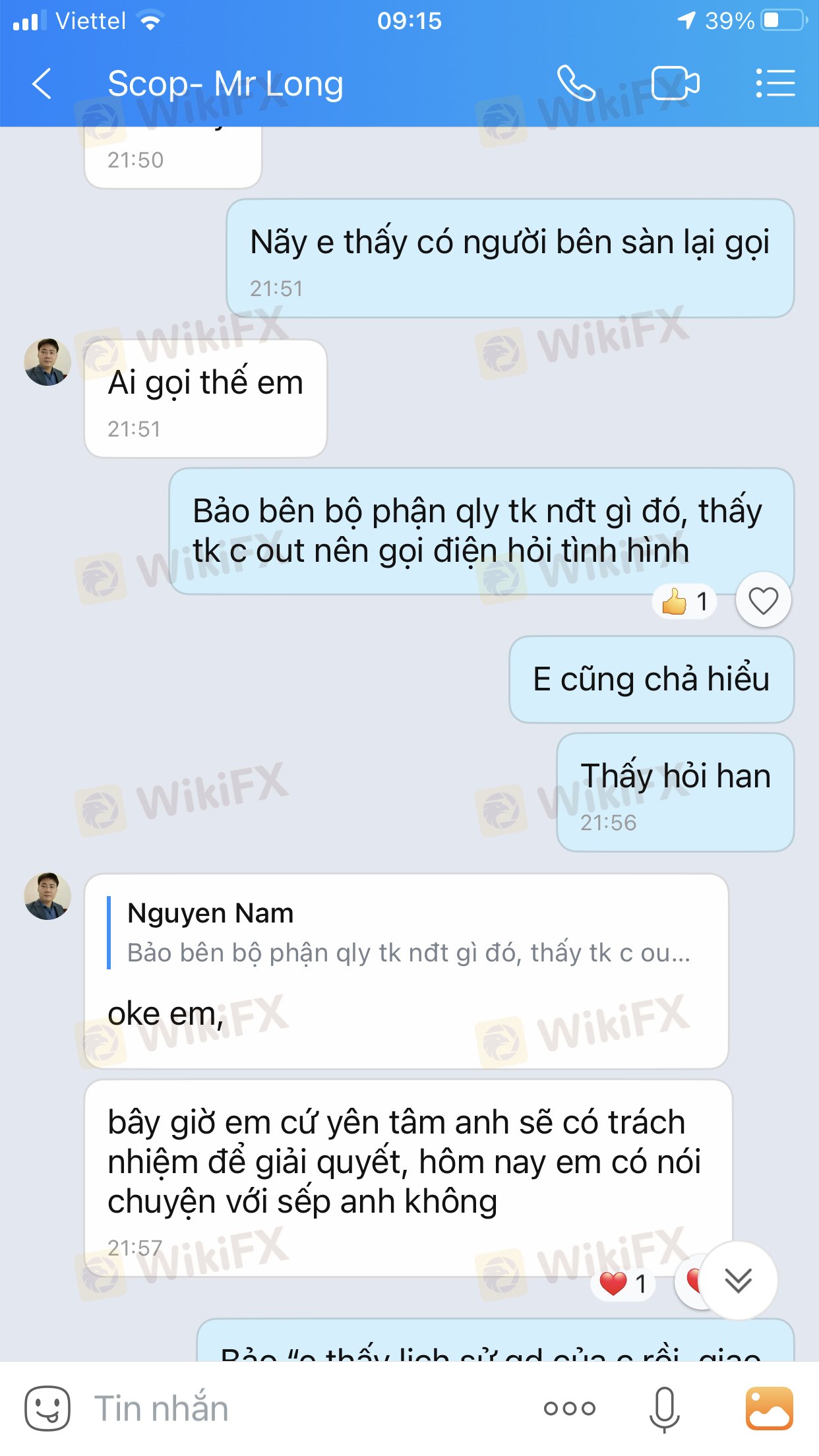The width and height of the screenshot is (819, 1456).
Task: Open more attachment options (three dots)
Action: click(569, 1409)
